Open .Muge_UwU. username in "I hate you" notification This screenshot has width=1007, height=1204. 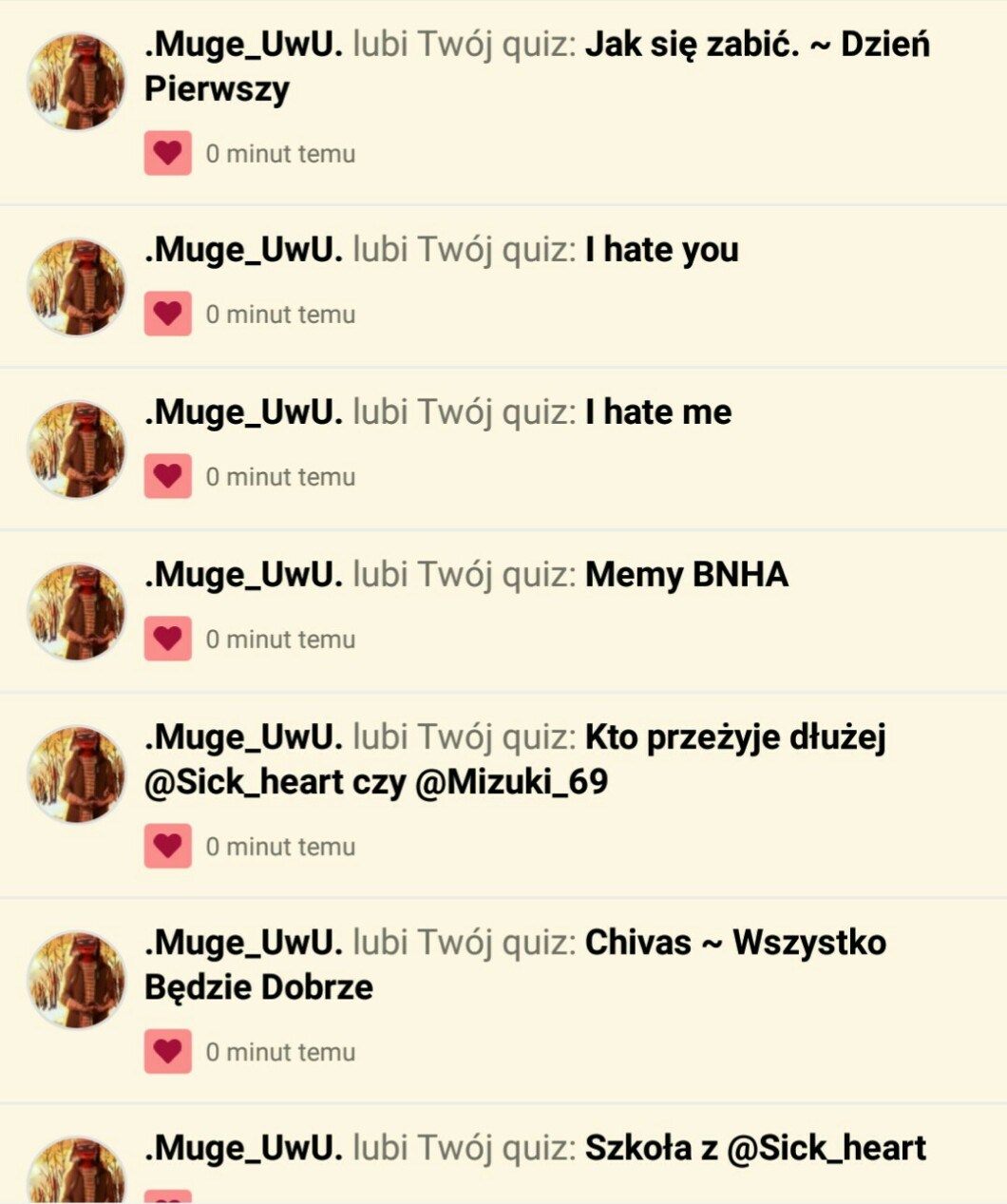243,250
